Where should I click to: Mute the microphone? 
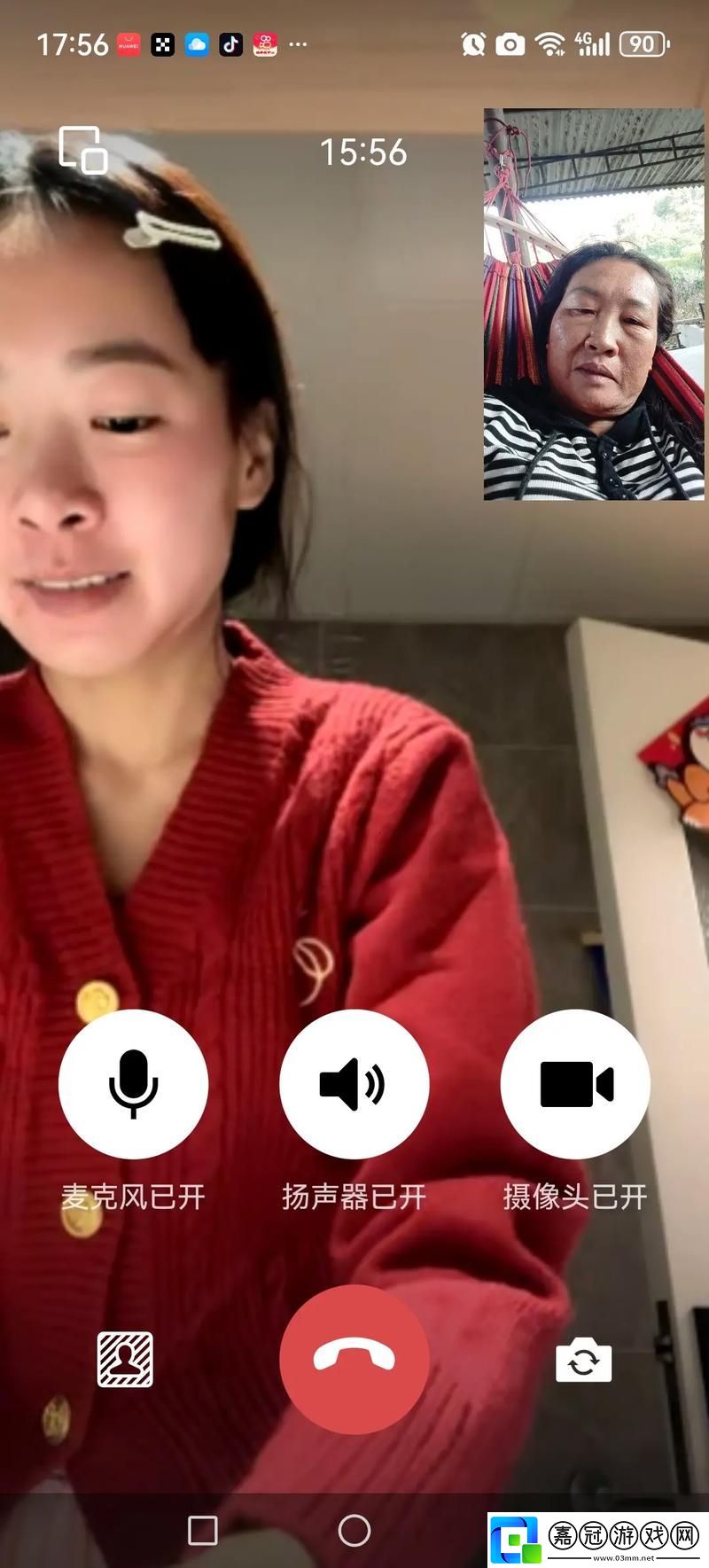[133, 1083]
